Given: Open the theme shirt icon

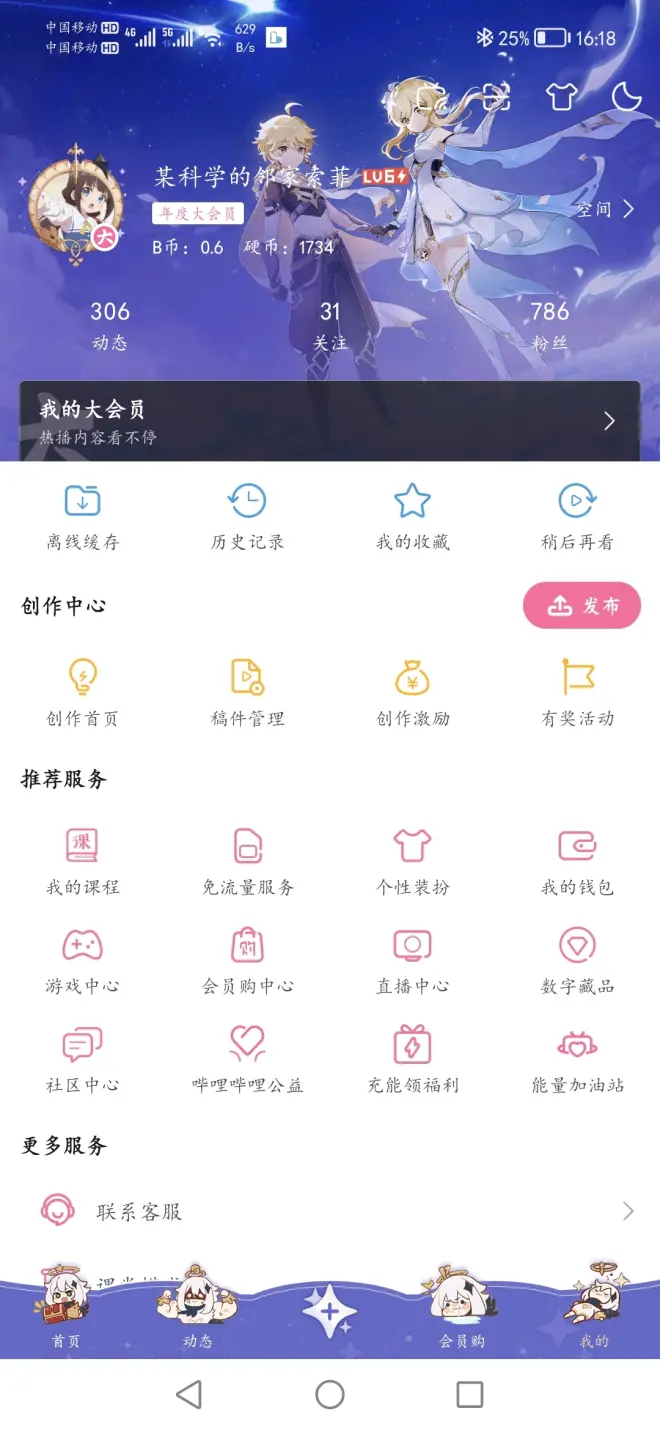Looking at the screenshot, I should (561, 96).
